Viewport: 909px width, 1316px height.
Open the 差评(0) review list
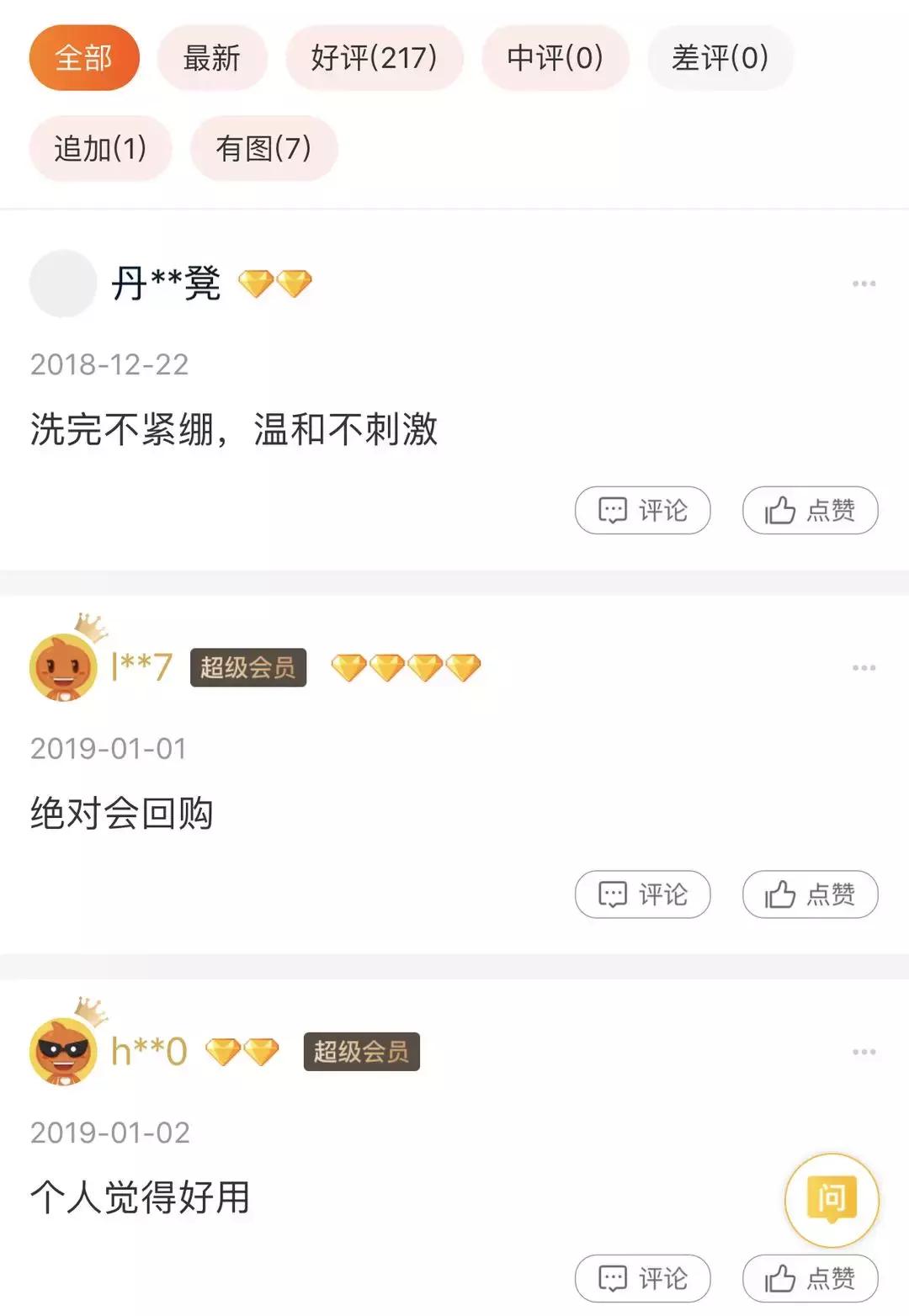pyautogui.click(x=720, y=56)
